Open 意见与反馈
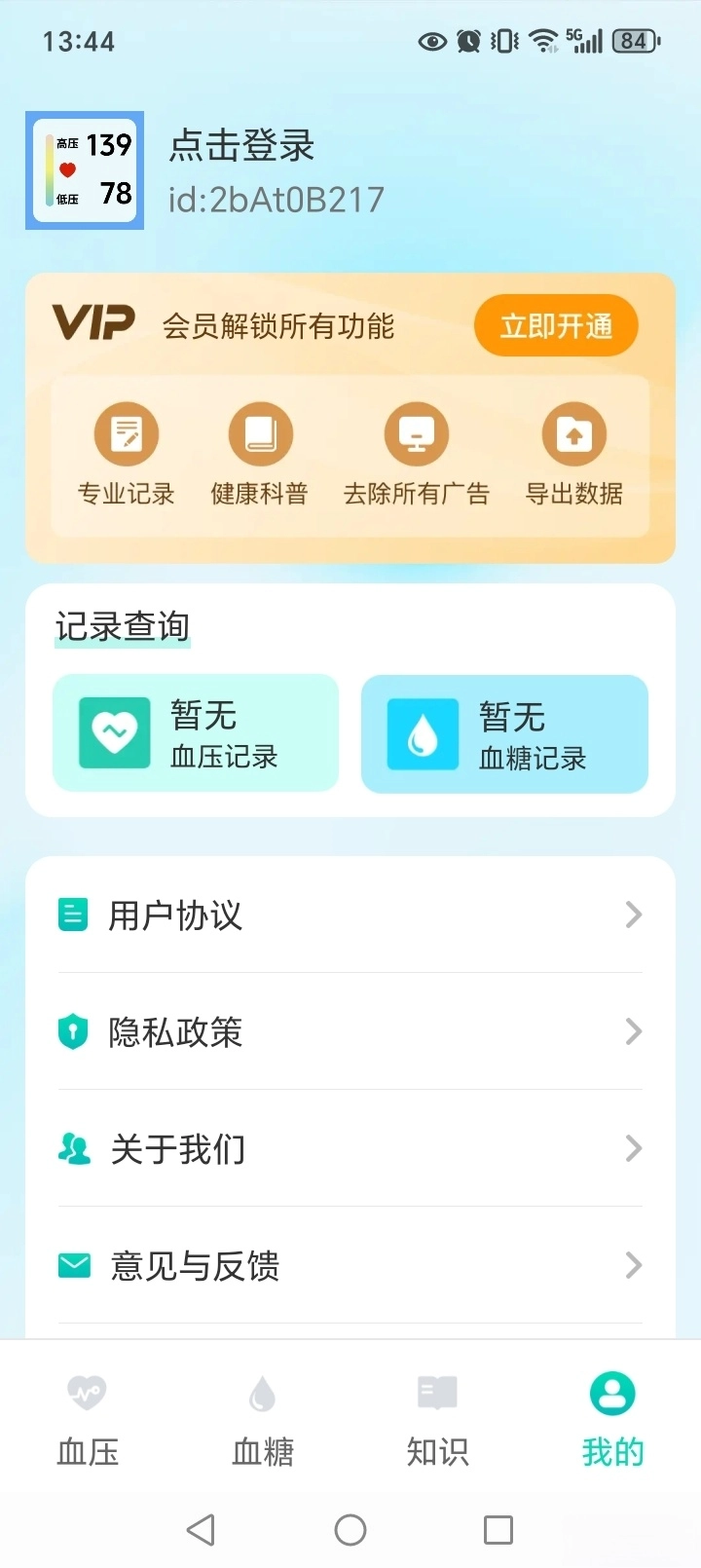The height and width of the screenshot is (1568, 701). click(x=350, y=1265)
